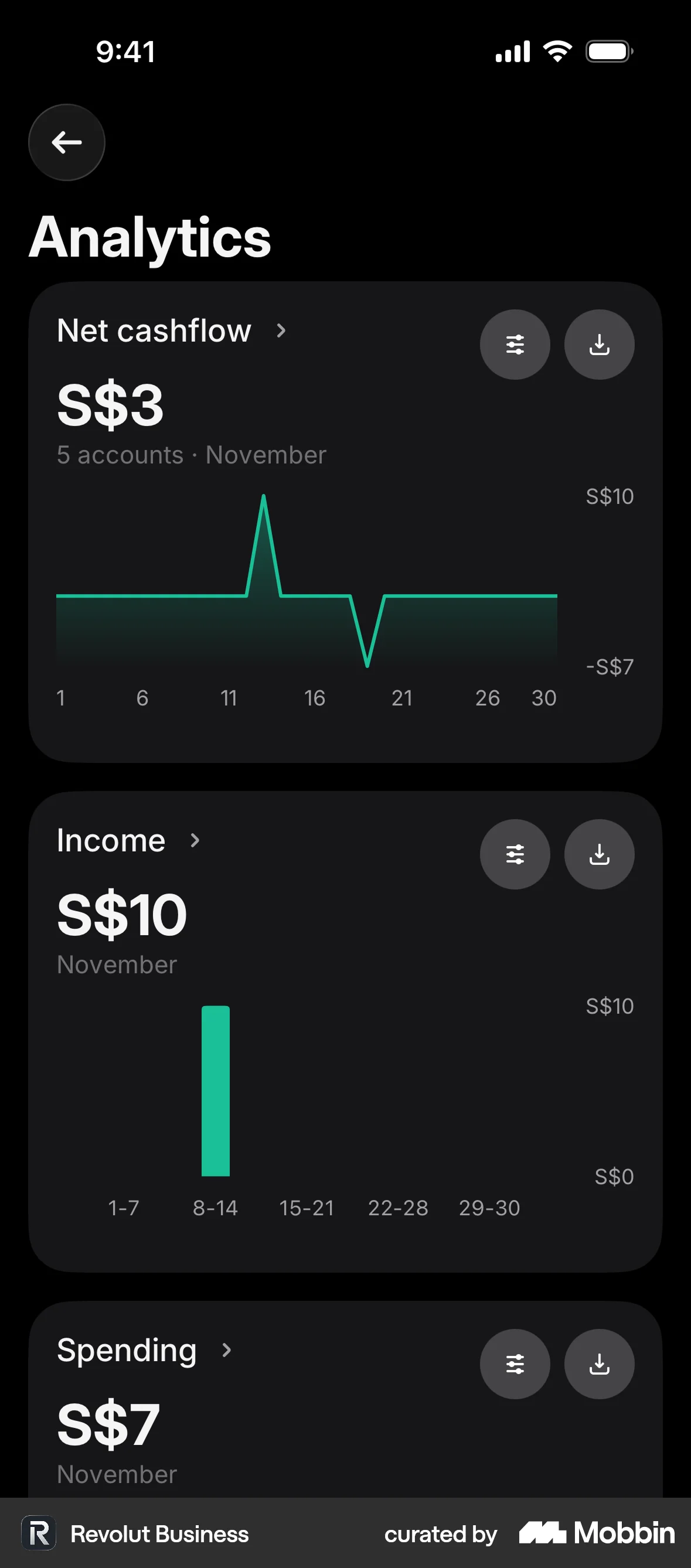Image resolution: width=691 pixels, height=1568 pixels.
Task: Select the Income card title
Action: 110,840
